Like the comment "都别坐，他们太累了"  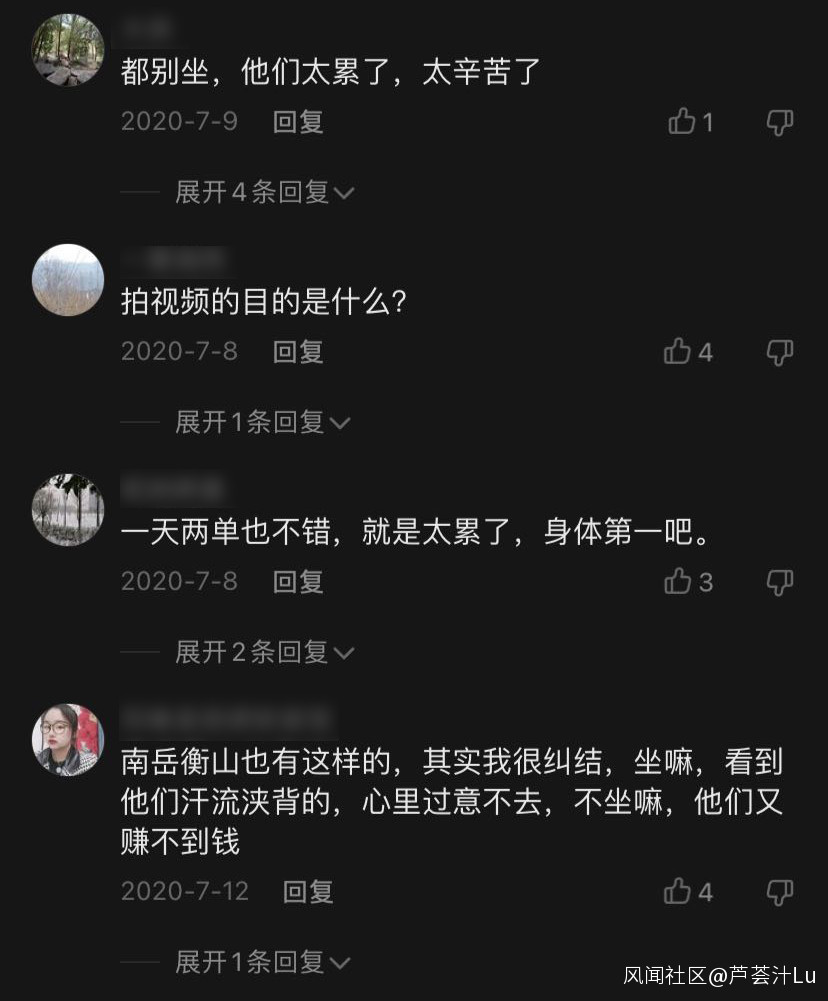point(682,122)
